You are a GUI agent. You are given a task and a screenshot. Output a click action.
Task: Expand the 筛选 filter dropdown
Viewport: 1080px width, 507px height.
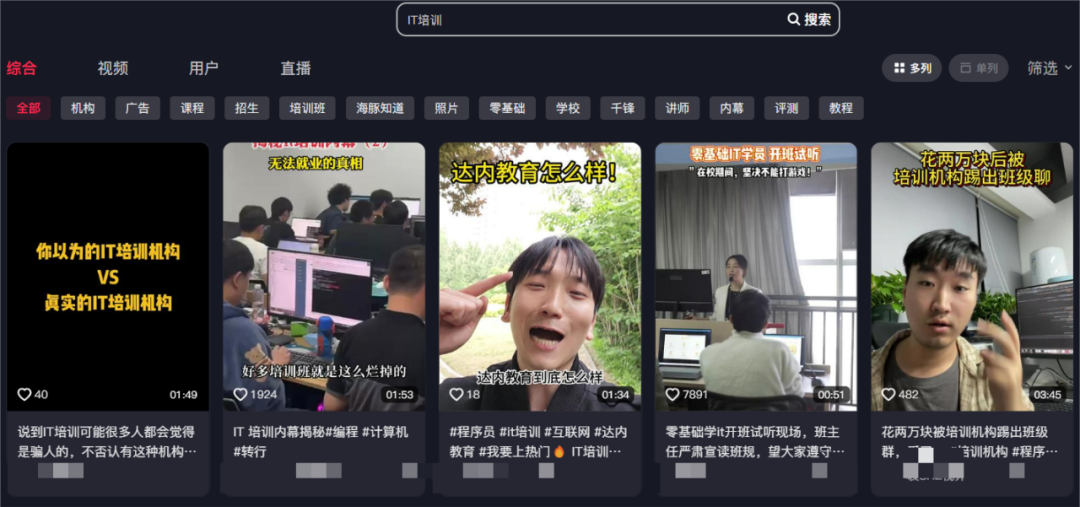tap(1048, 68)
